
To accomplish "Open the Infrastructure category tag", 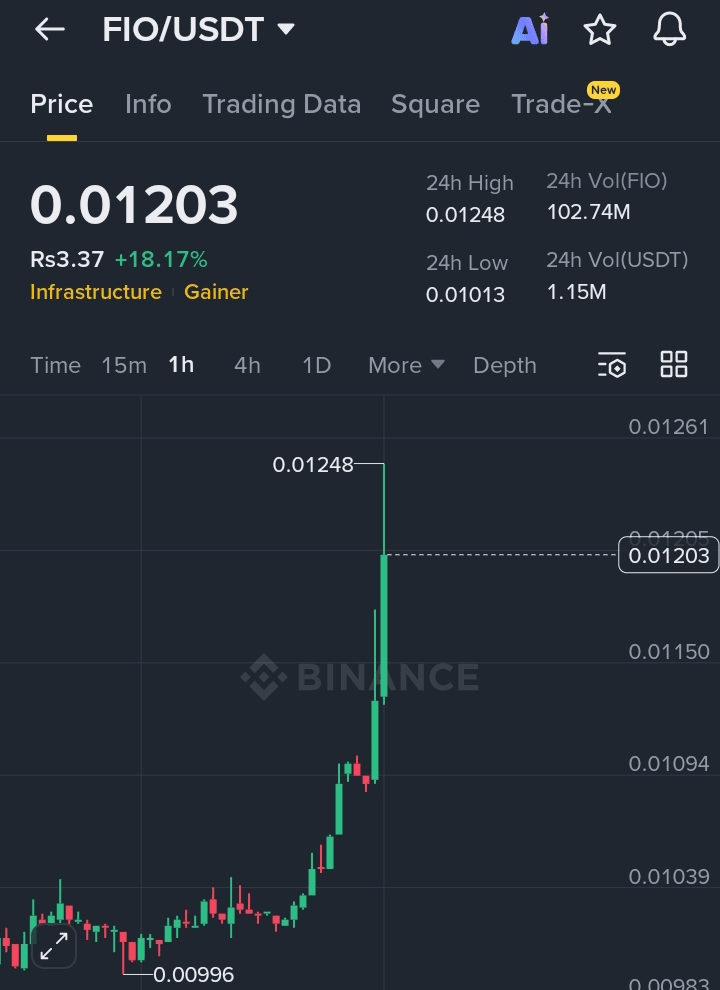I will [x=96, y=292].
